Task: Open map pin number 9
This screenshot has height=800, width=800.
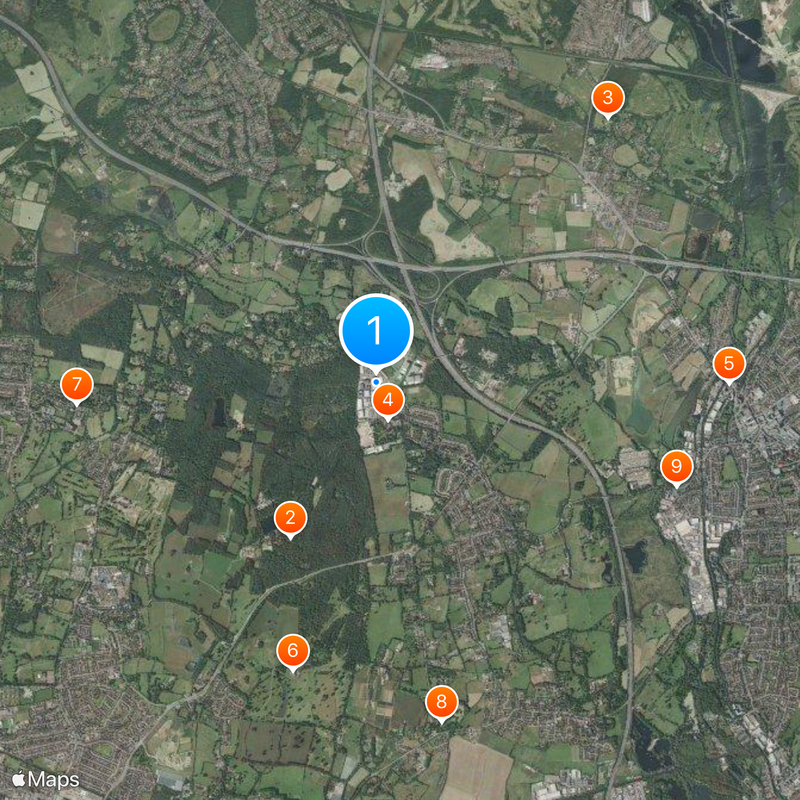Action: 677,466
